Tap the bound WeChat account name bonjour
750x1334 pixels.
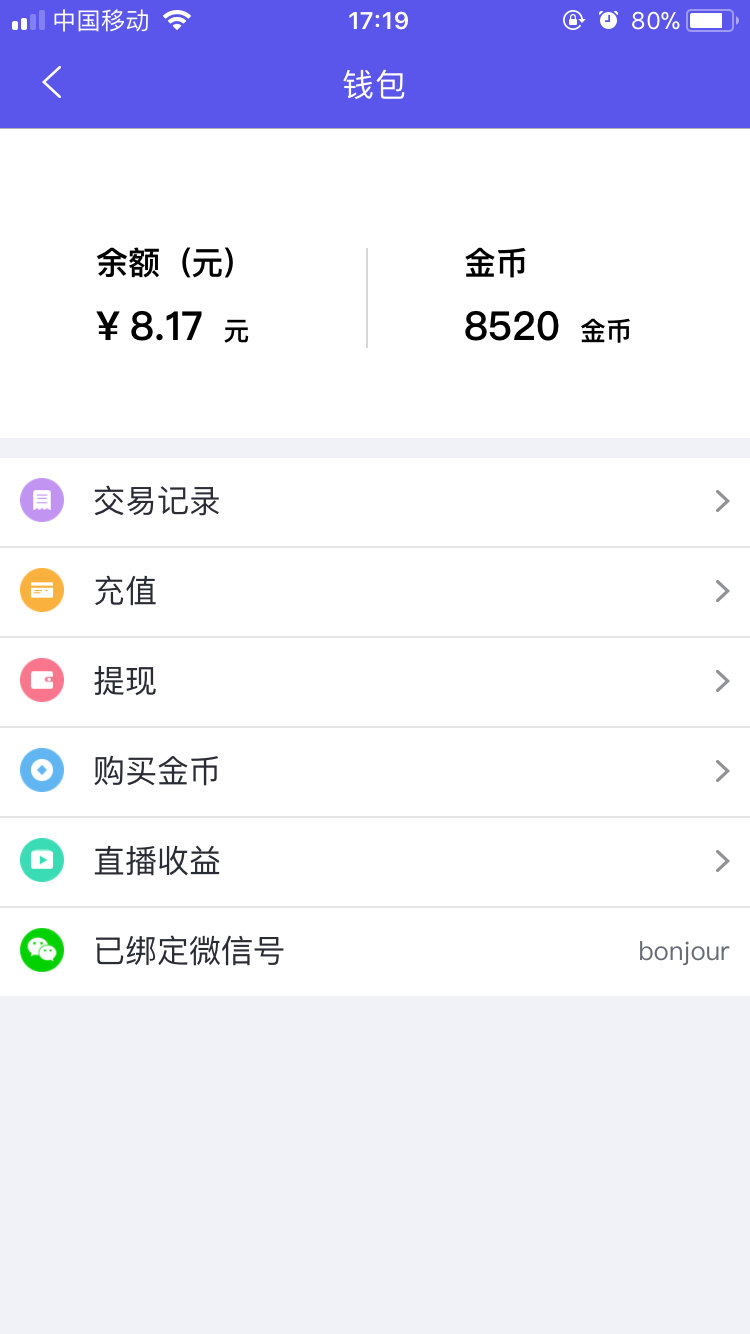[684, 951]
